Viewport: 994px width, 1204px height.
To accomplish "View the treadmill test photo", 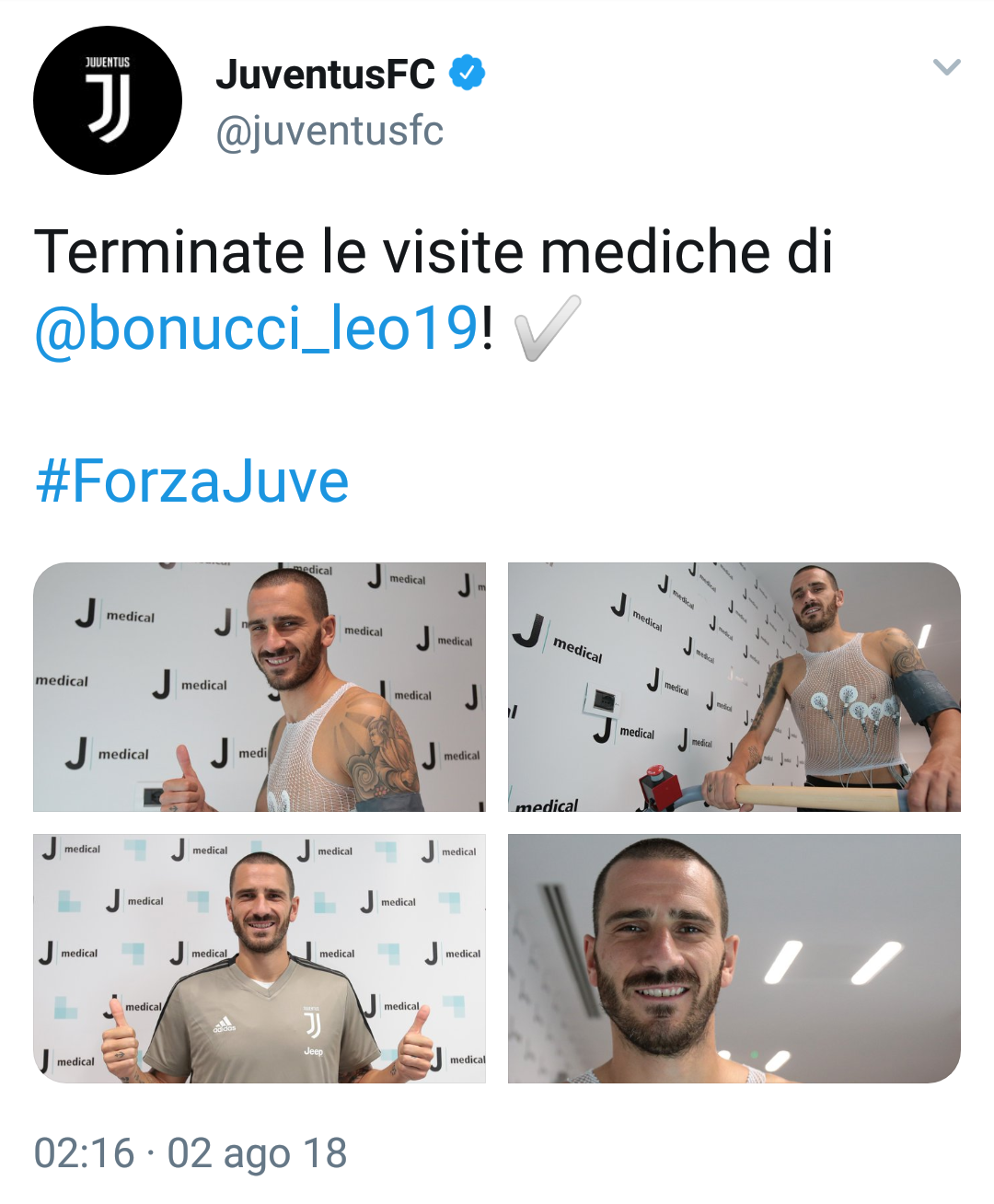I will [734, 687].
